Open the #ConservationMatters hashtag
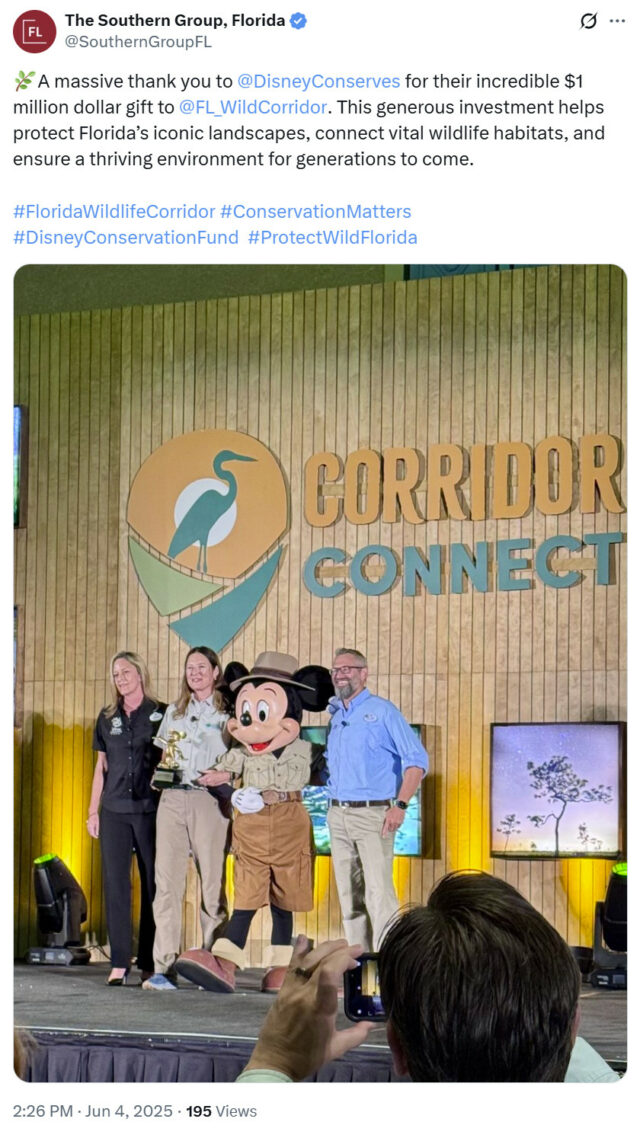The height and width of the screenshot is (1138, 640). 315,212
